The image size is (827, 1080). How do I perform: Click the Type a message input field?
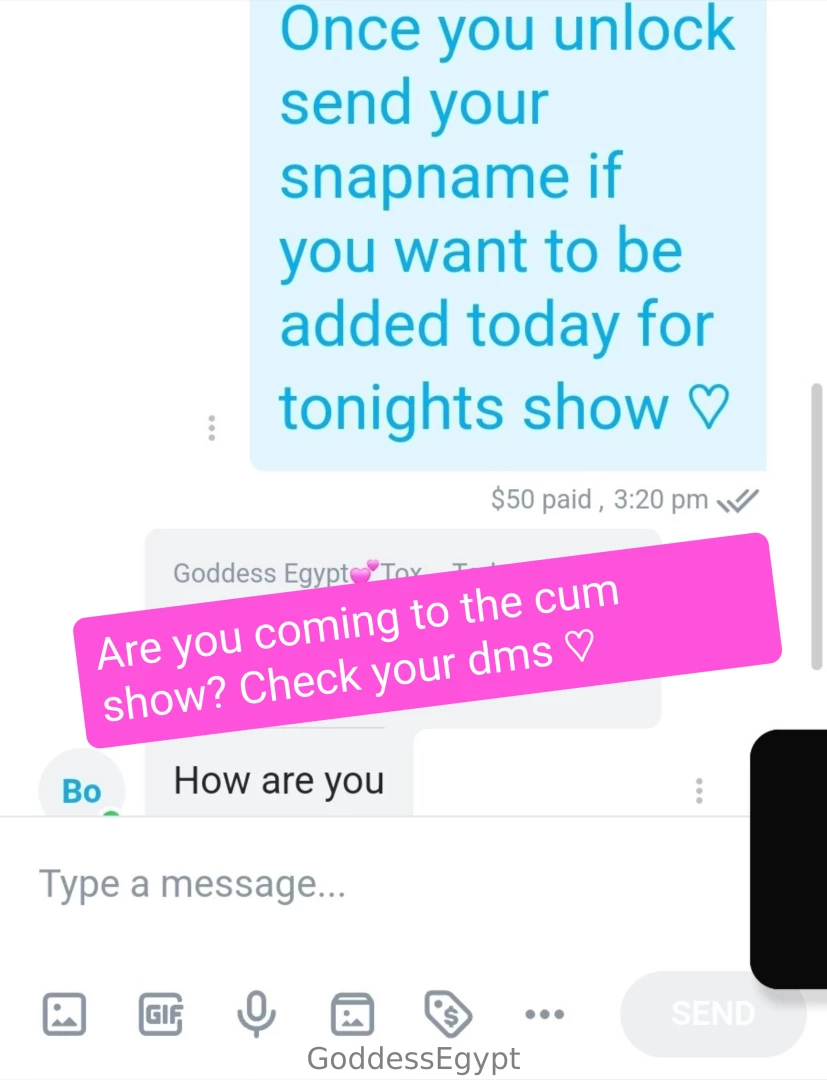point(193,883)
